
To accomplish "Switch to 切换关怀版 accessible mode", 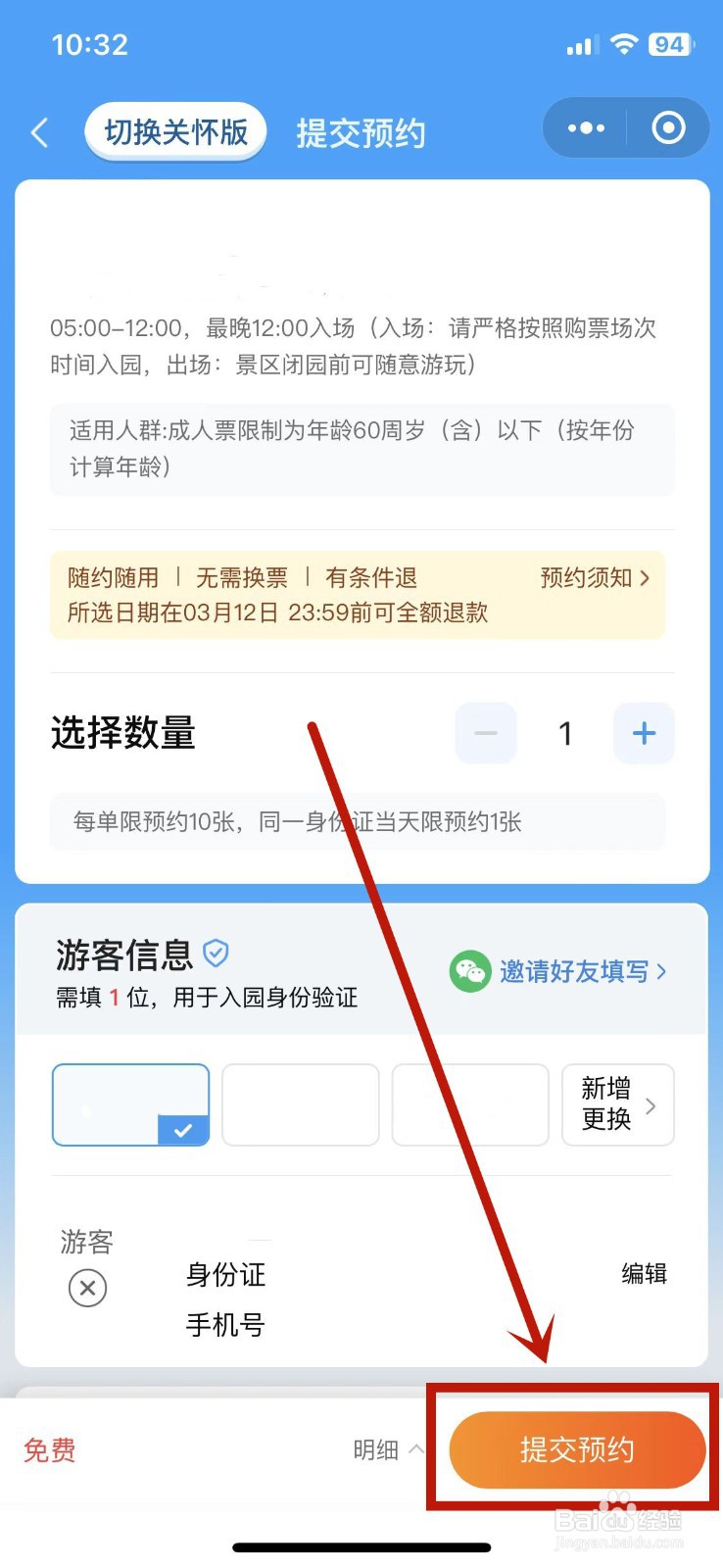I will click(x=175, y=130).
